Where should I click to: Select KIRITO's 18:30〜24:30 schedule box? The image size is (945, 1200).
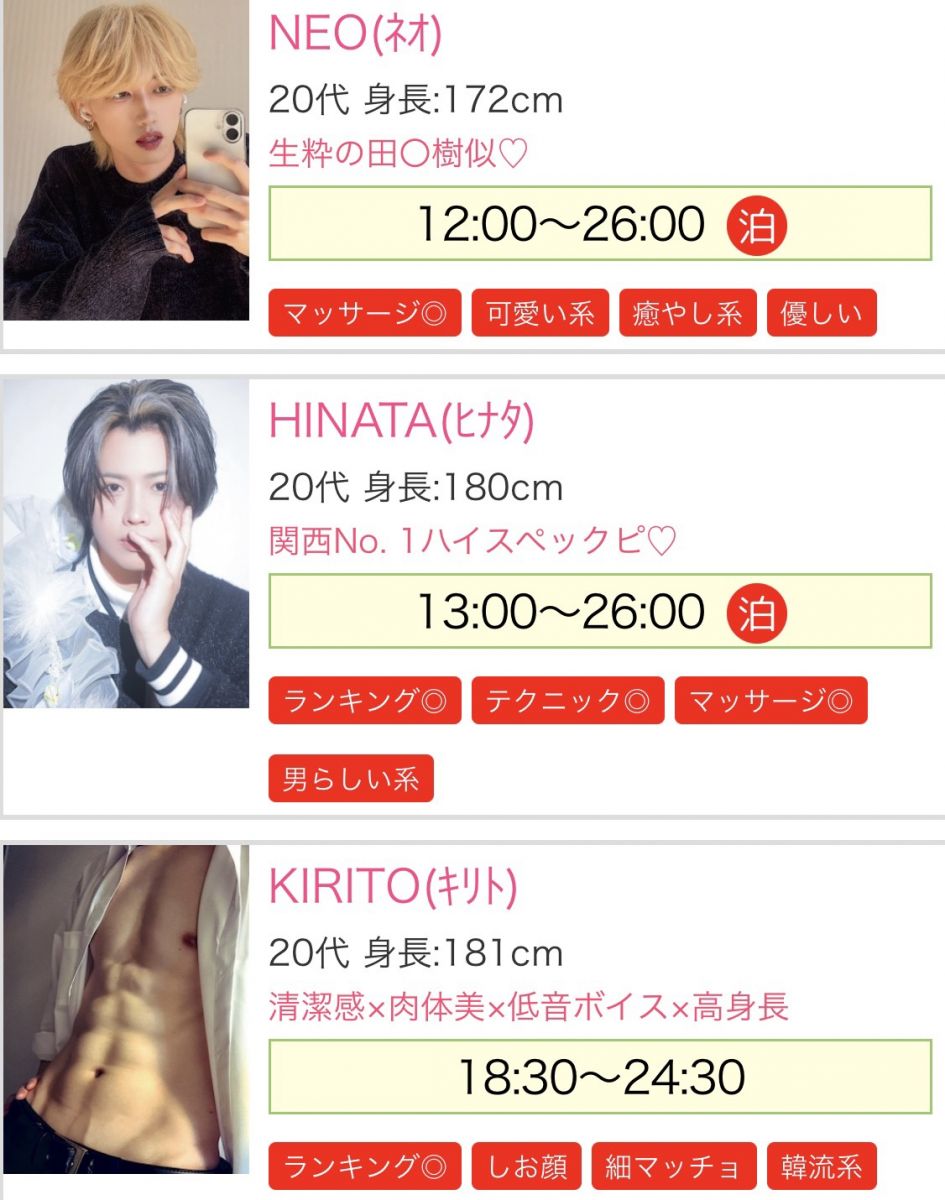tap(600, 1077)
